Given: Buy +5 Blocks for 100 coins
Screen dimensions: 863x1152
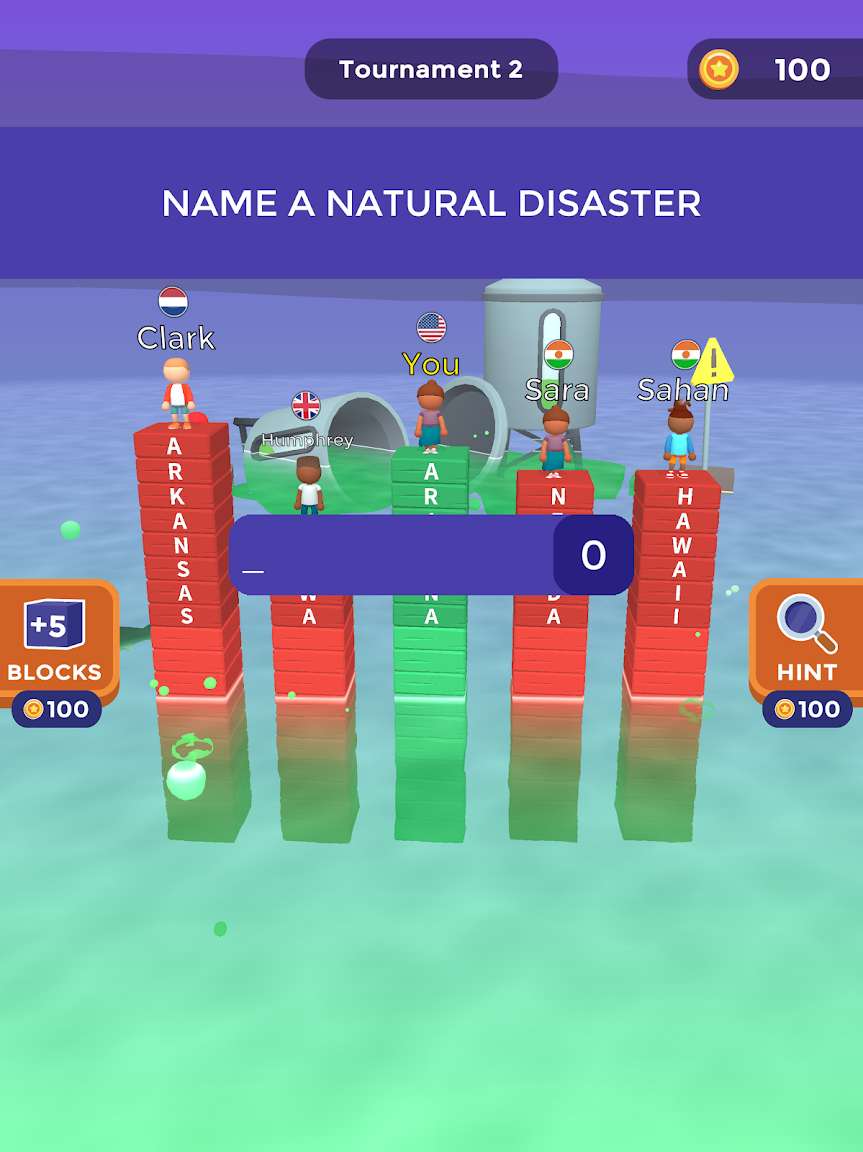Looking at the screenshot, I should tap(55, 642).
